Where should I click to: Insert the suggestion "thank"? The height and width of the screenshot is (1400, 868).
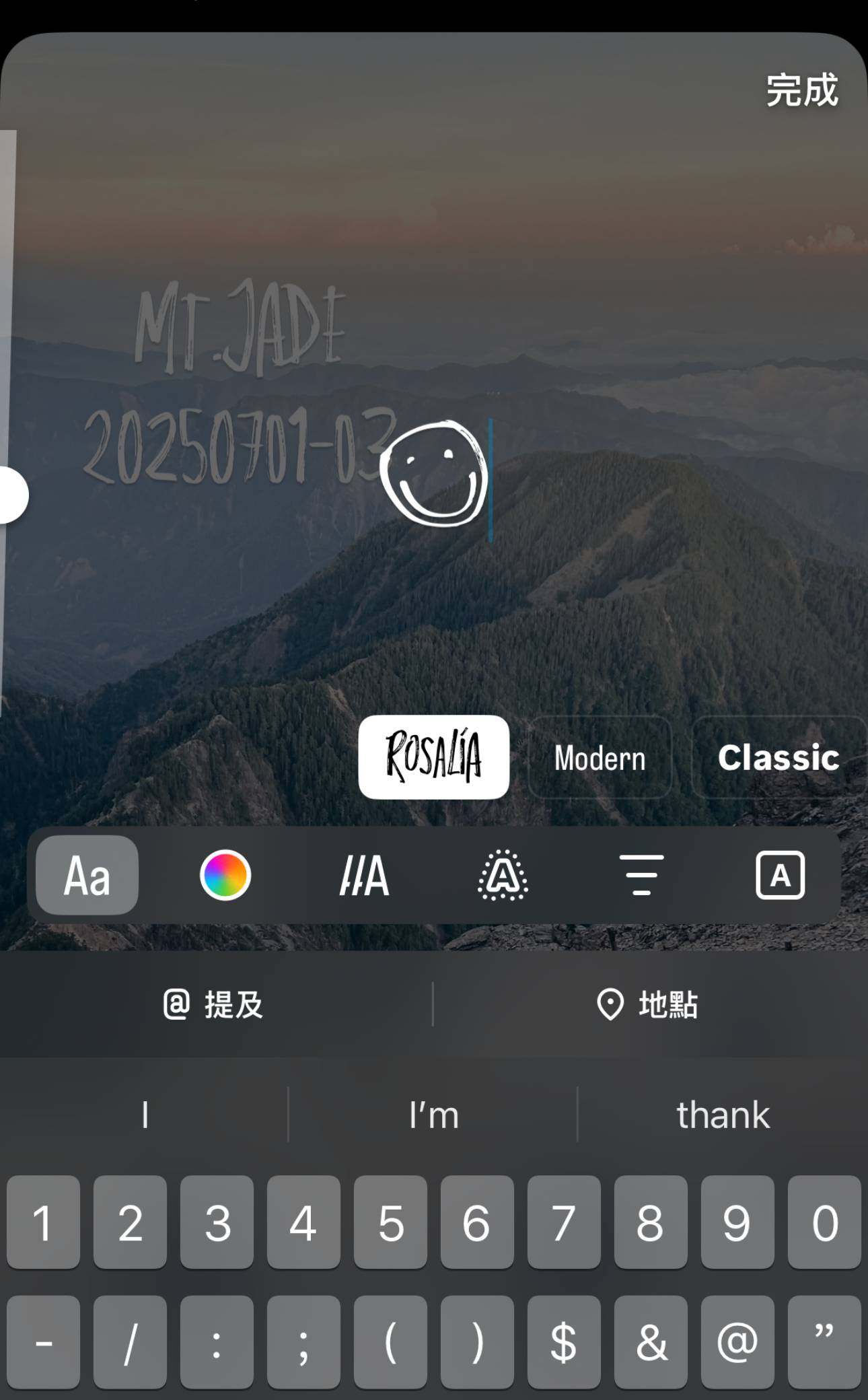723,1115
